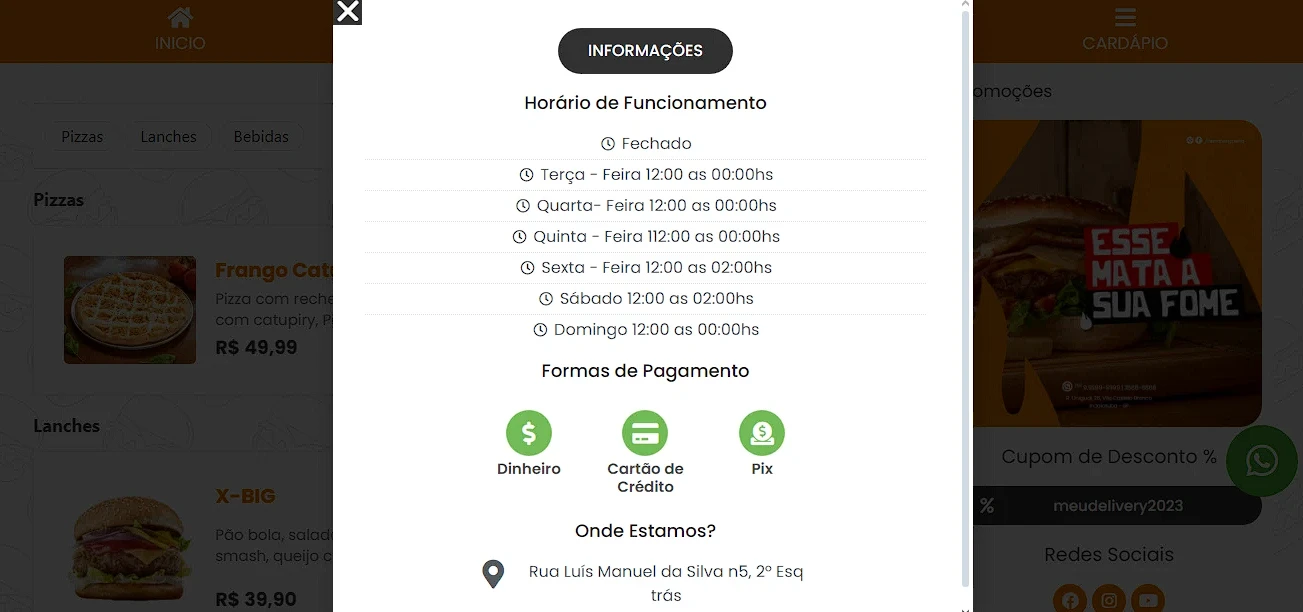
Task: Close the information dialog
Action: tap(347, 12)
